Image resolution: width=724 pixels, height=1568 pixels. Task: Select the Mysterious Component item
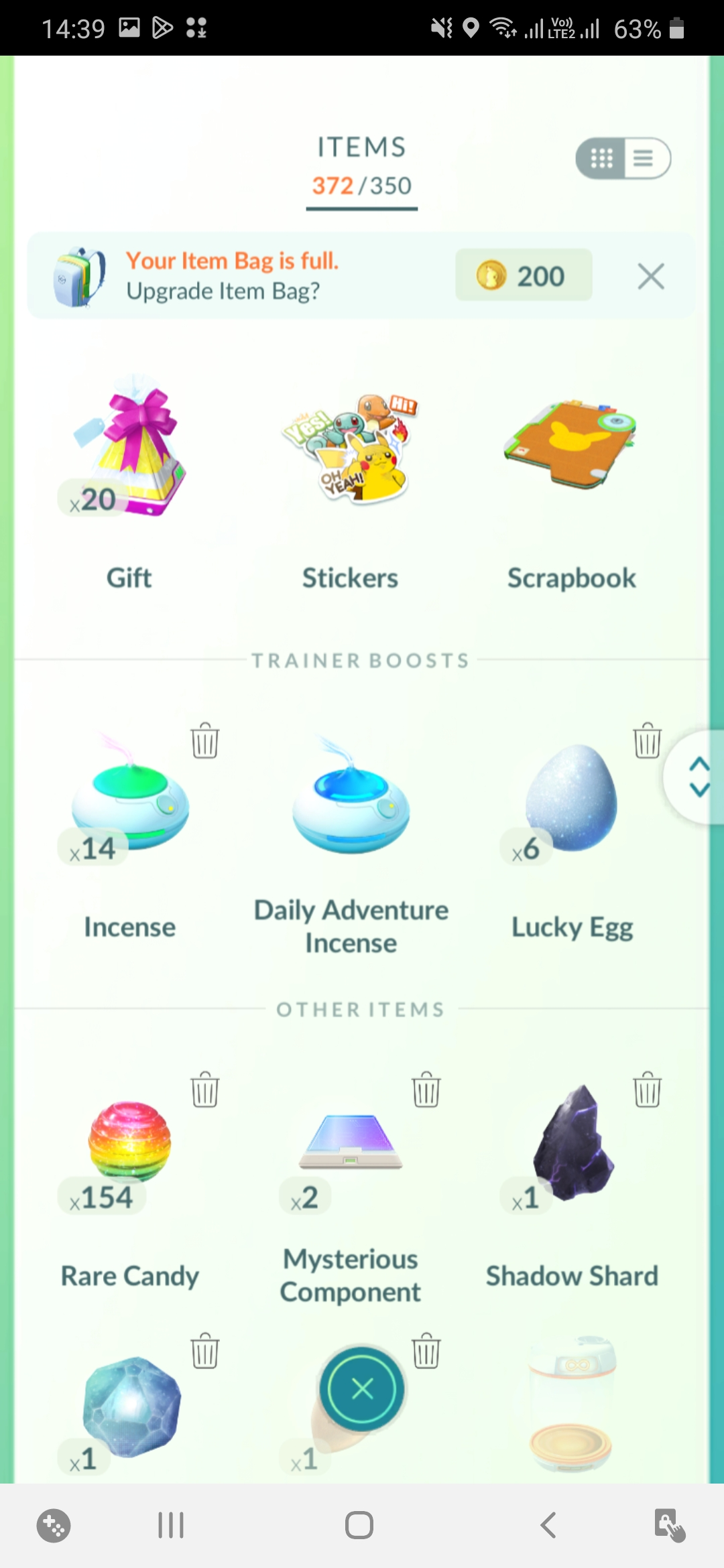[351, 1146]
